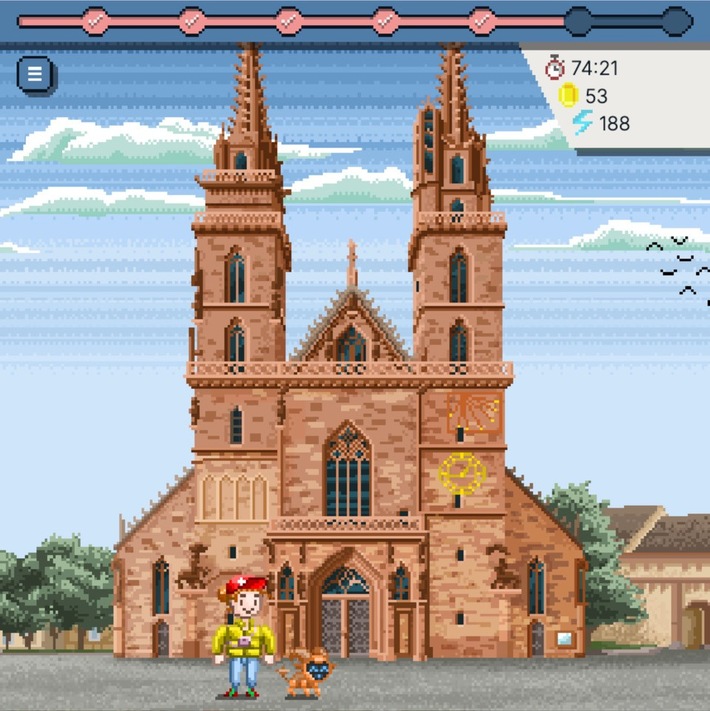Open the hamburger menu button

tap(36, 75)
